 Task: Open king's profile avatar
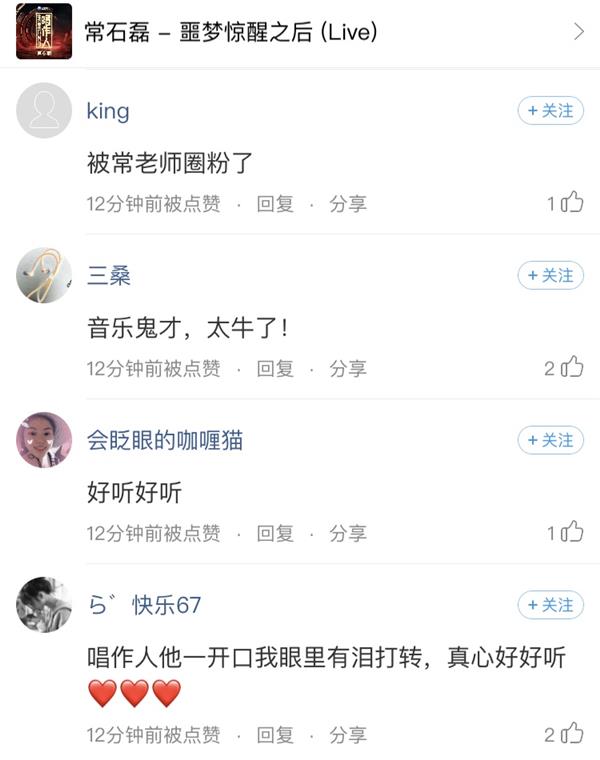44,111
